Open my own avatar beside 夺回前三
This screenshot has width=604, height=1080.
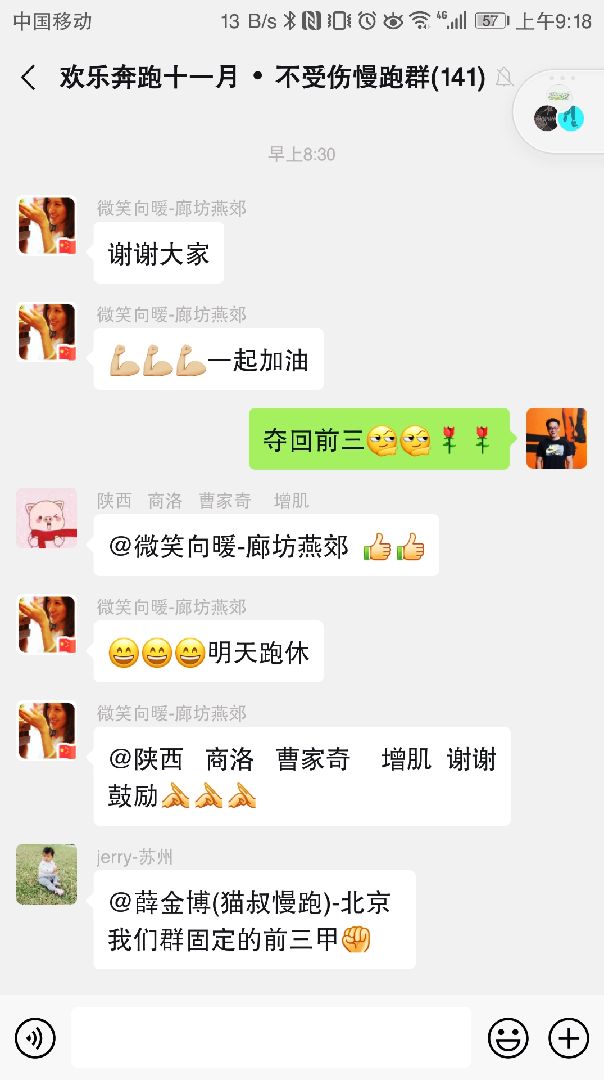556,439
